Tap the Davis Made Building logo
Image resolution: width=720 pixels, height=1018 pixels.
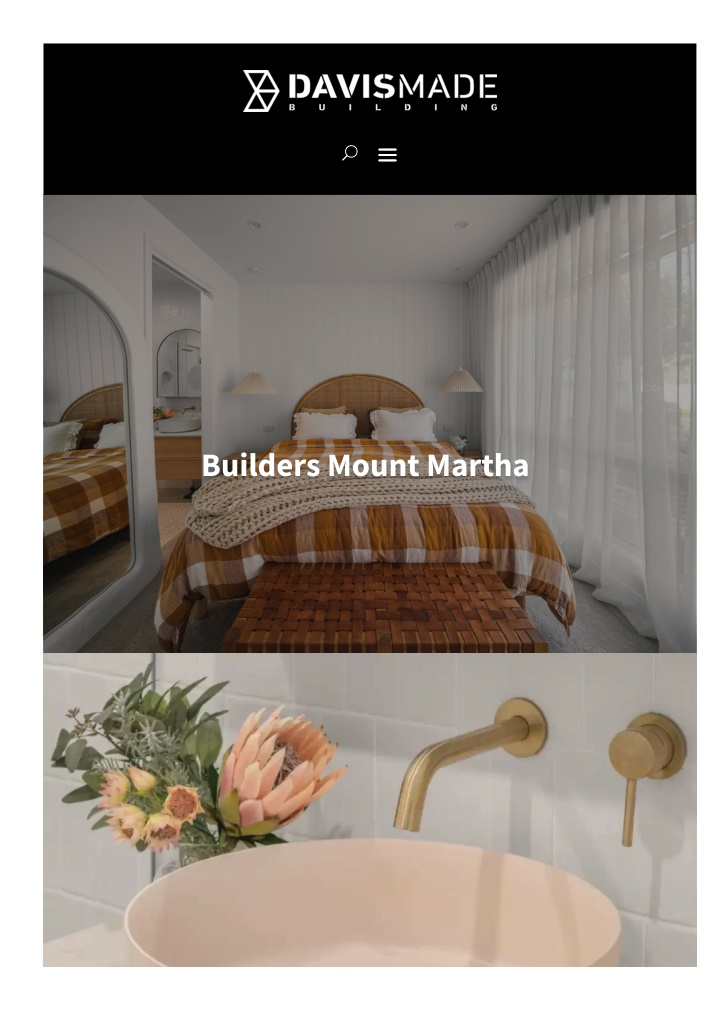(x=370, y=91)
